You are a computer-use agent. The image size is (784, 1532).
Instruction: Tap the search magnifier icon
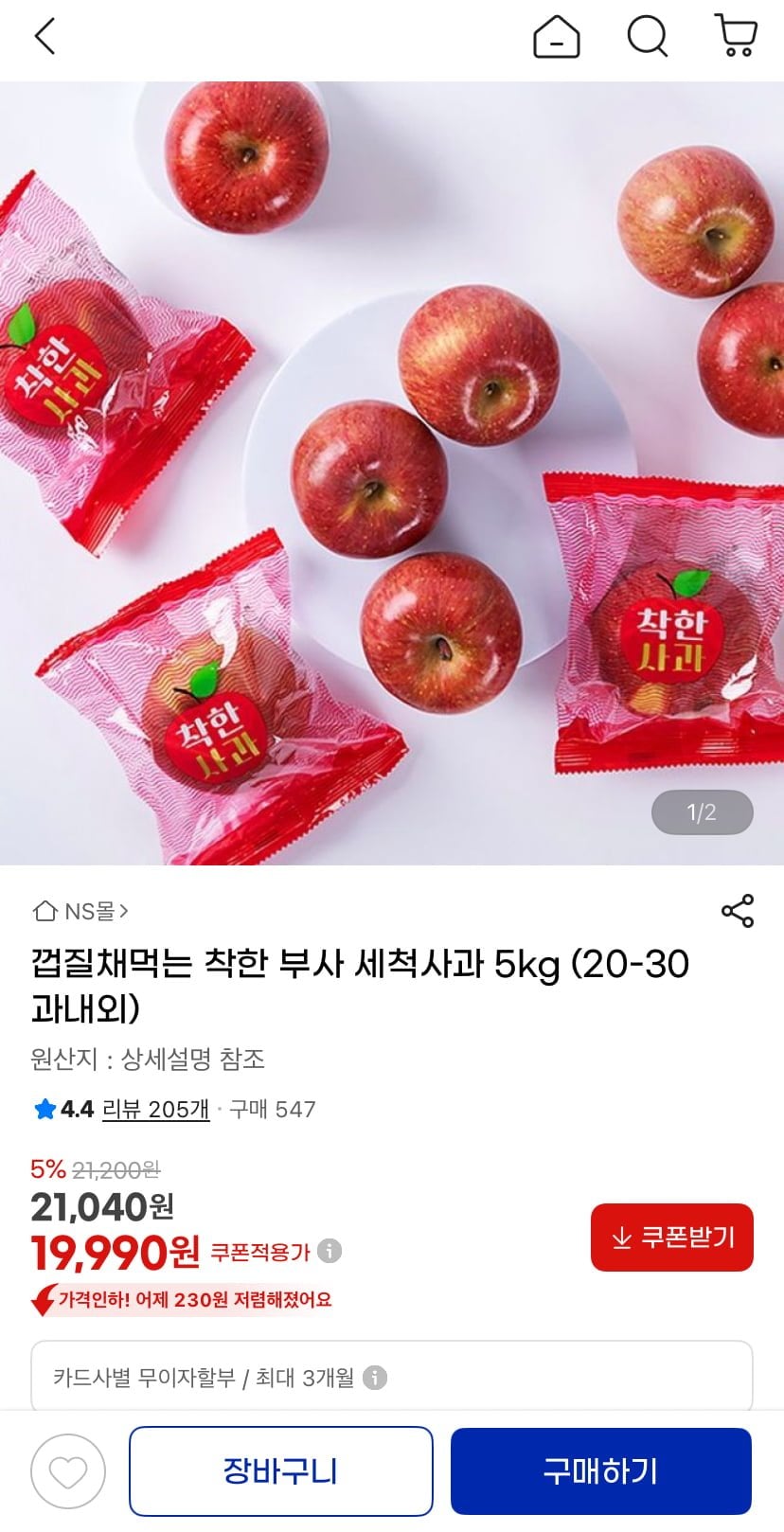pos(647,38)
